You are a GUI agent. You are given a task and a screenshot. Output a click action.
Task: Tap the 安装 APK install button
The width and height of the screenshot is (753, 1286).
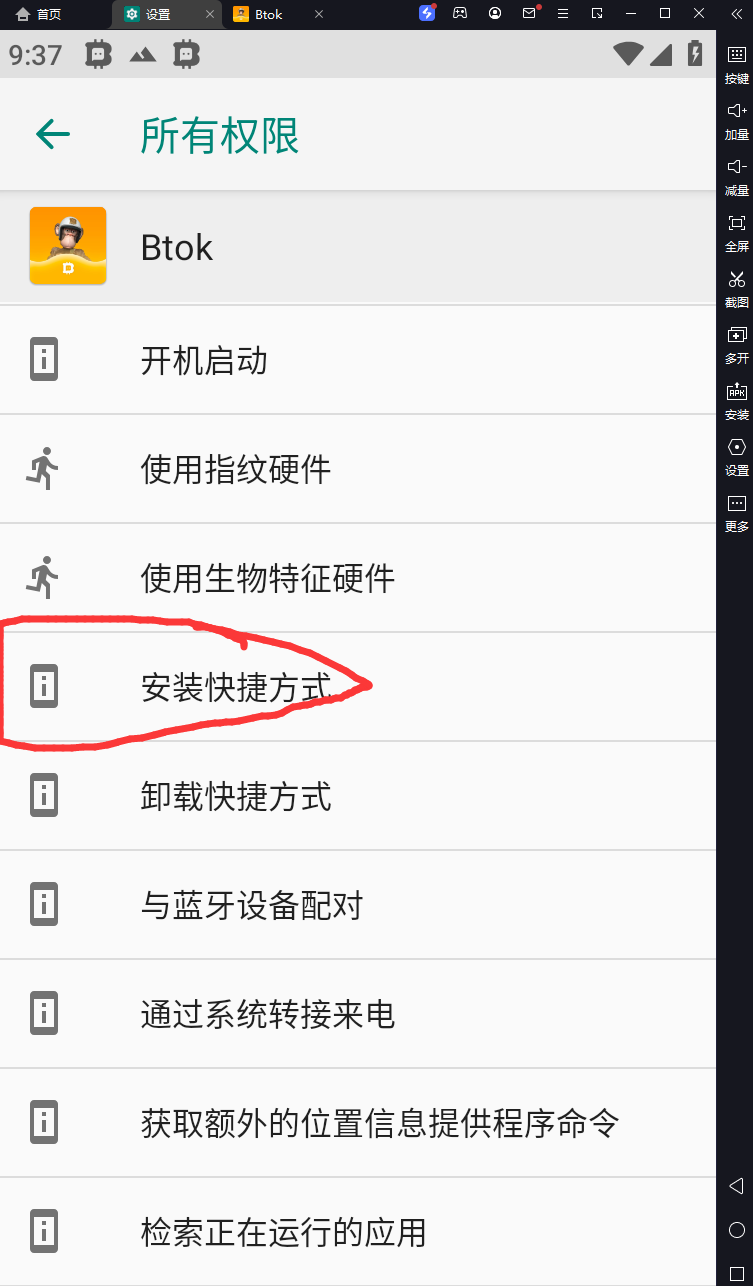[737, 400]
